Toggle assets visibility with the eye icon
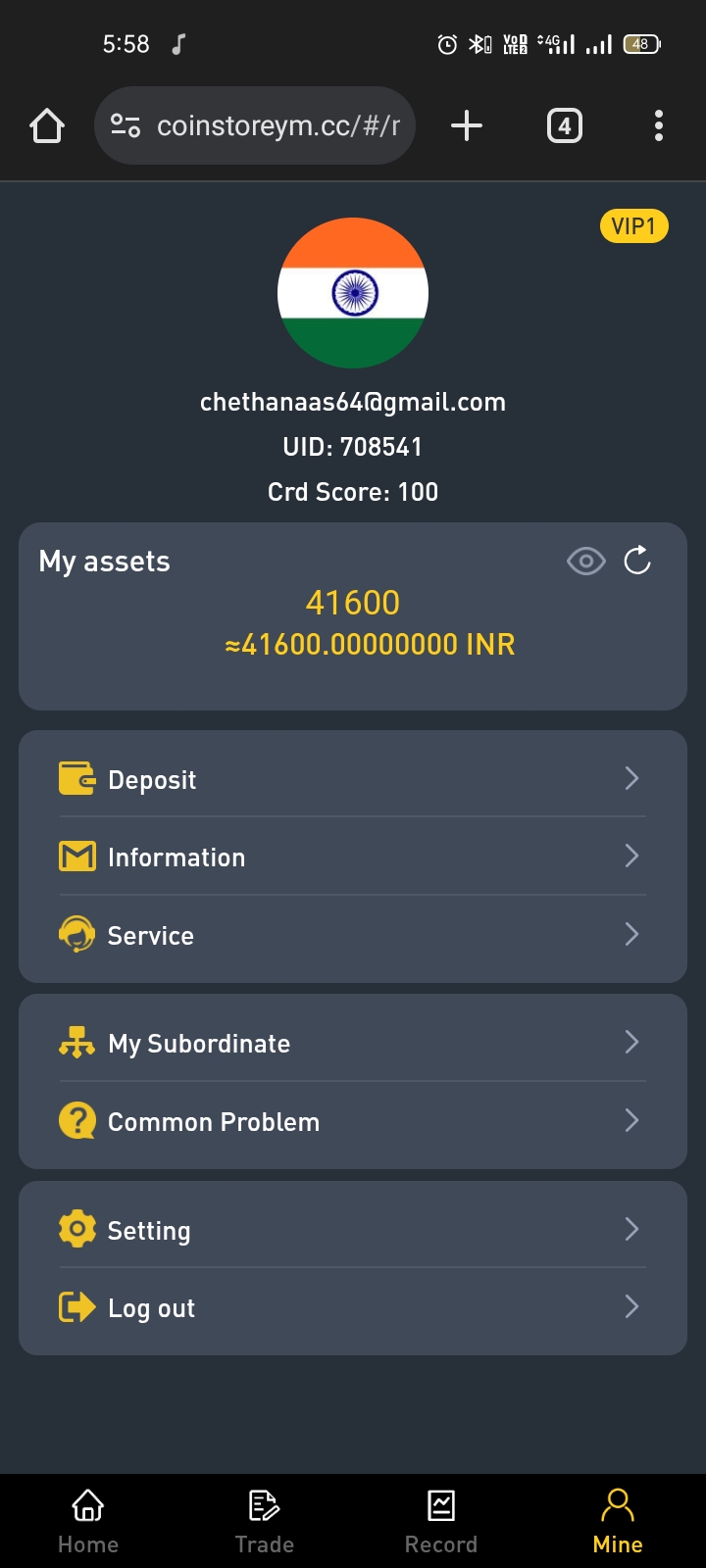Viewport: 706px width, 1568px height. (585, 562)
